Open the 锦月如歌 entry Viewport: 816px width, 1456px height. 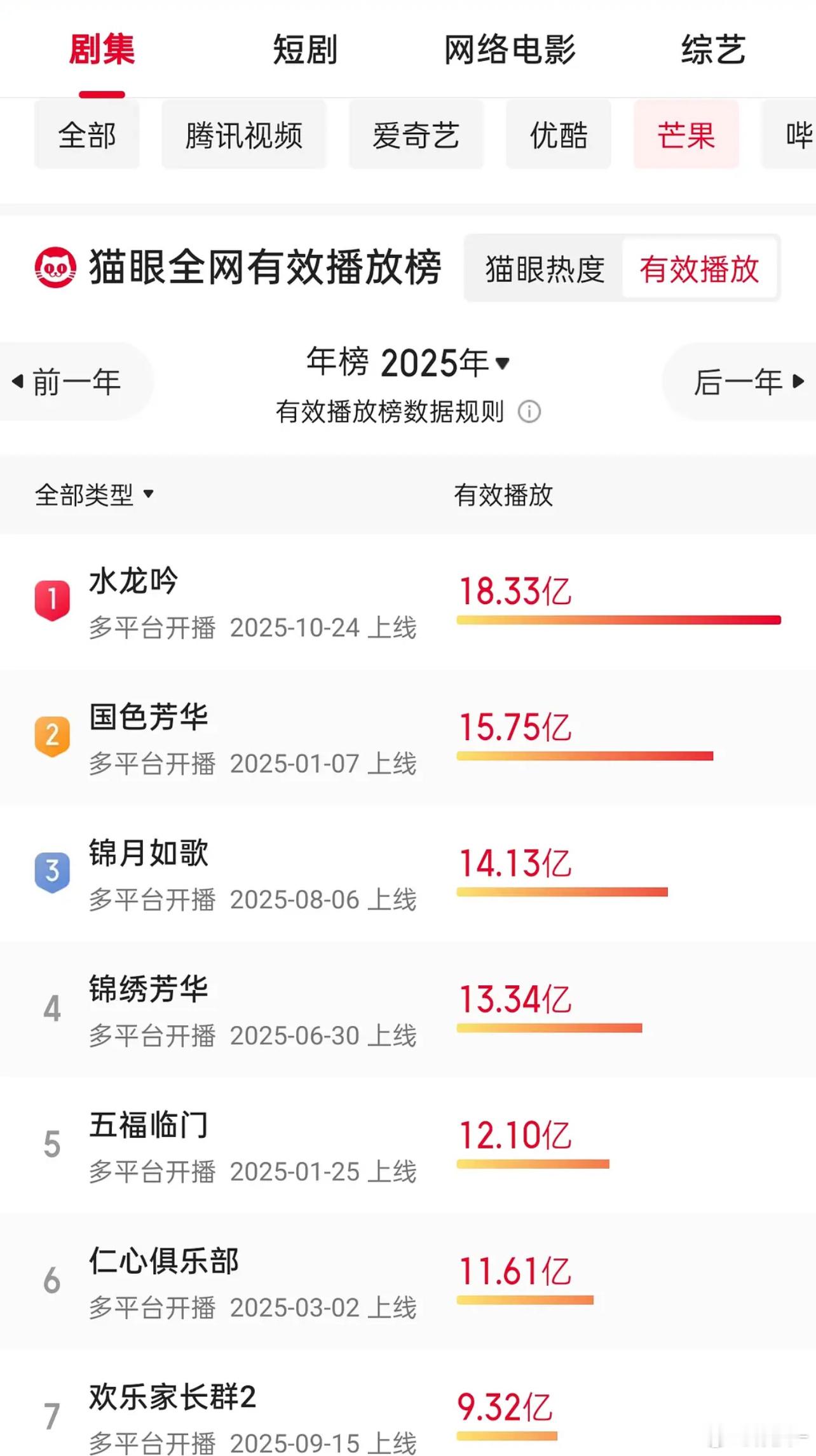(408, 873)
